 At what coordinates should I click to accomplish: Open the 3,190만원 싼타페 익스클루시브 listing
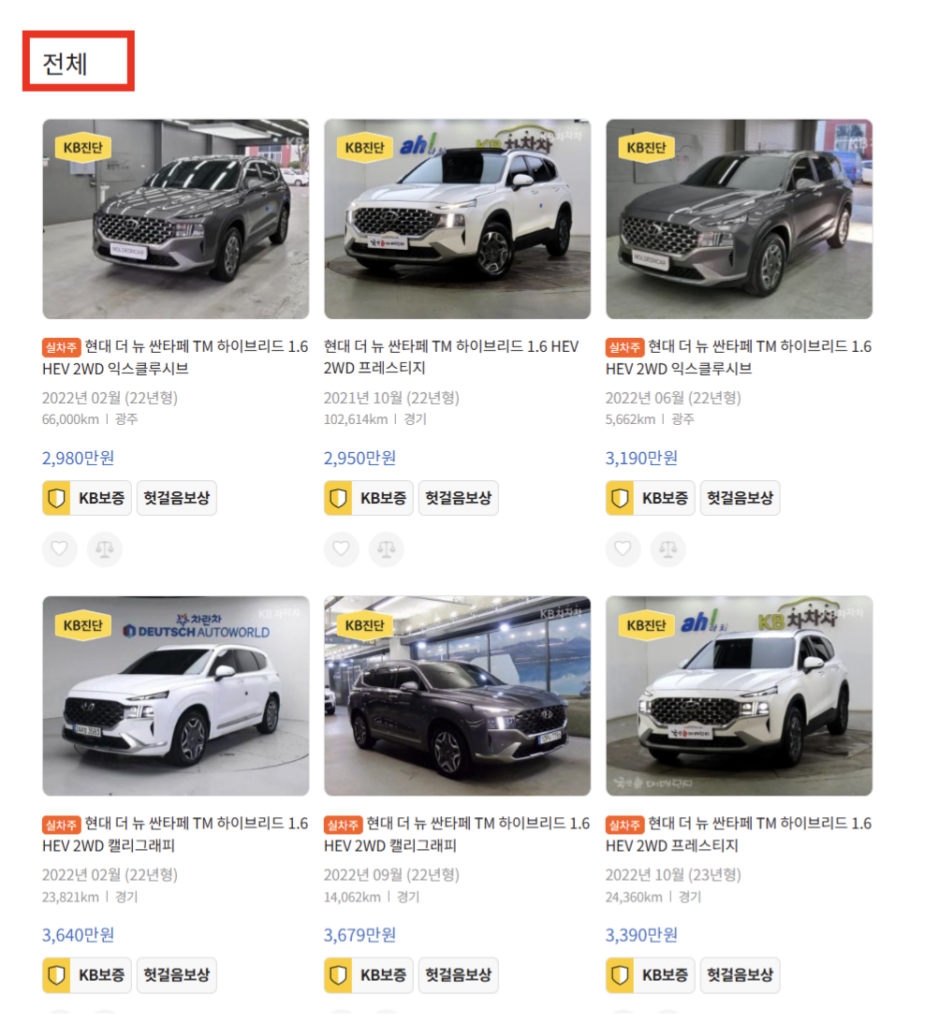[739, 219]
